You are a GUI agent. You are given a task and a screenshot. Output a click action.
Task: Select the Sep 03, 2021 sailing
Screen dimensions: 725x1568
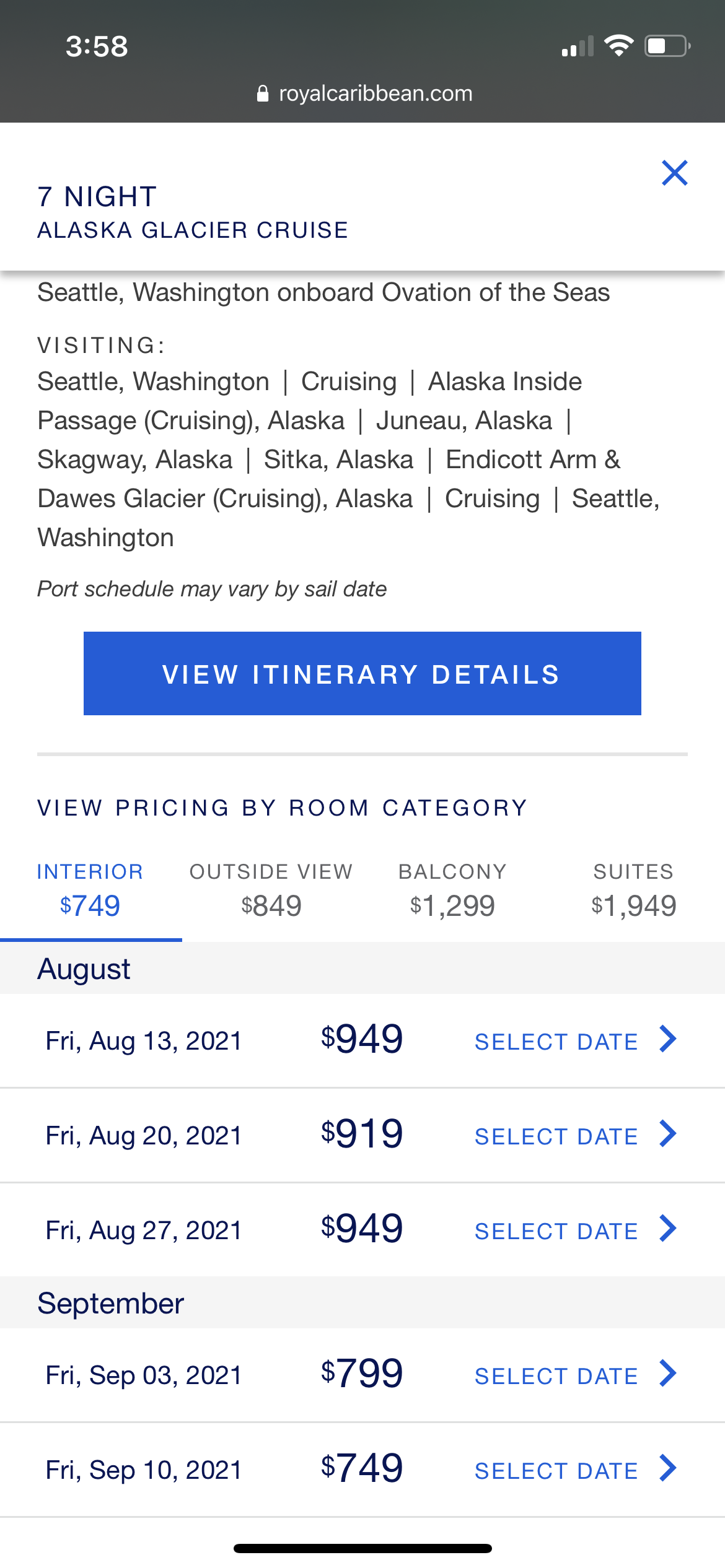(362, 1375)
